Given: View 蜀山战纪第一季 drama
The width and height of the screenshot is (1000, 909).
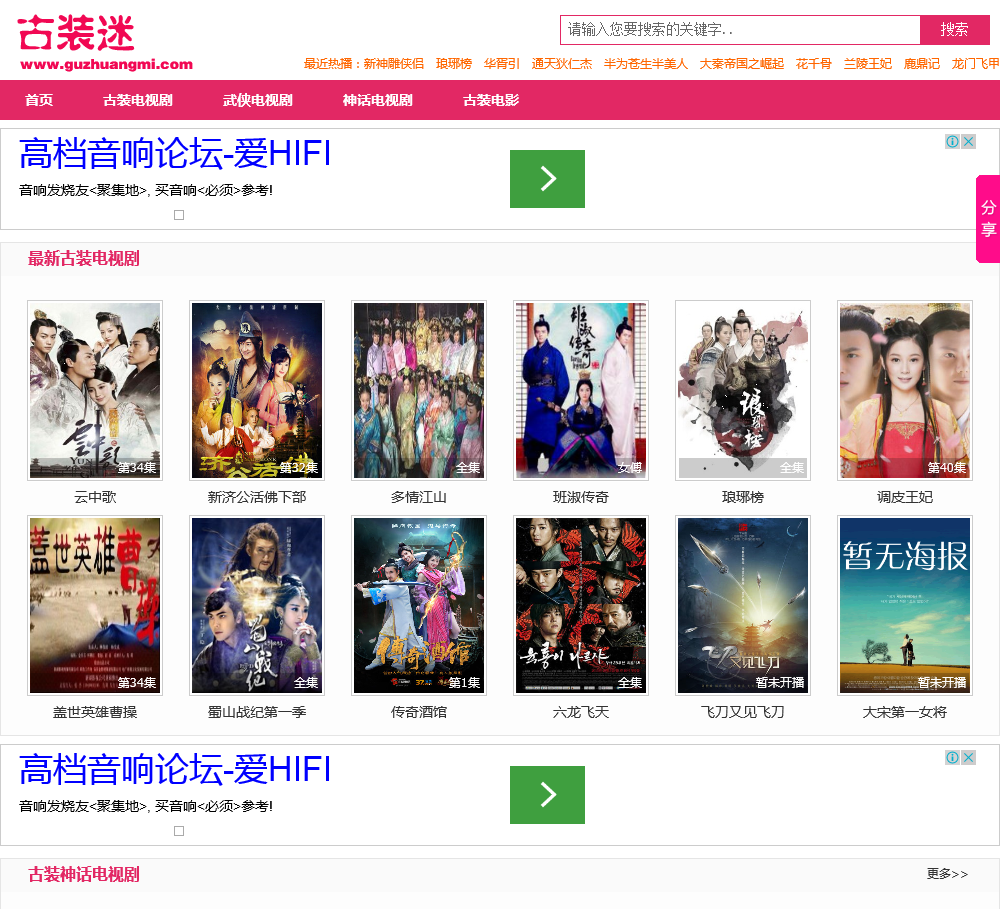Looking at the screenshot, I should click(x=257, y=605).
